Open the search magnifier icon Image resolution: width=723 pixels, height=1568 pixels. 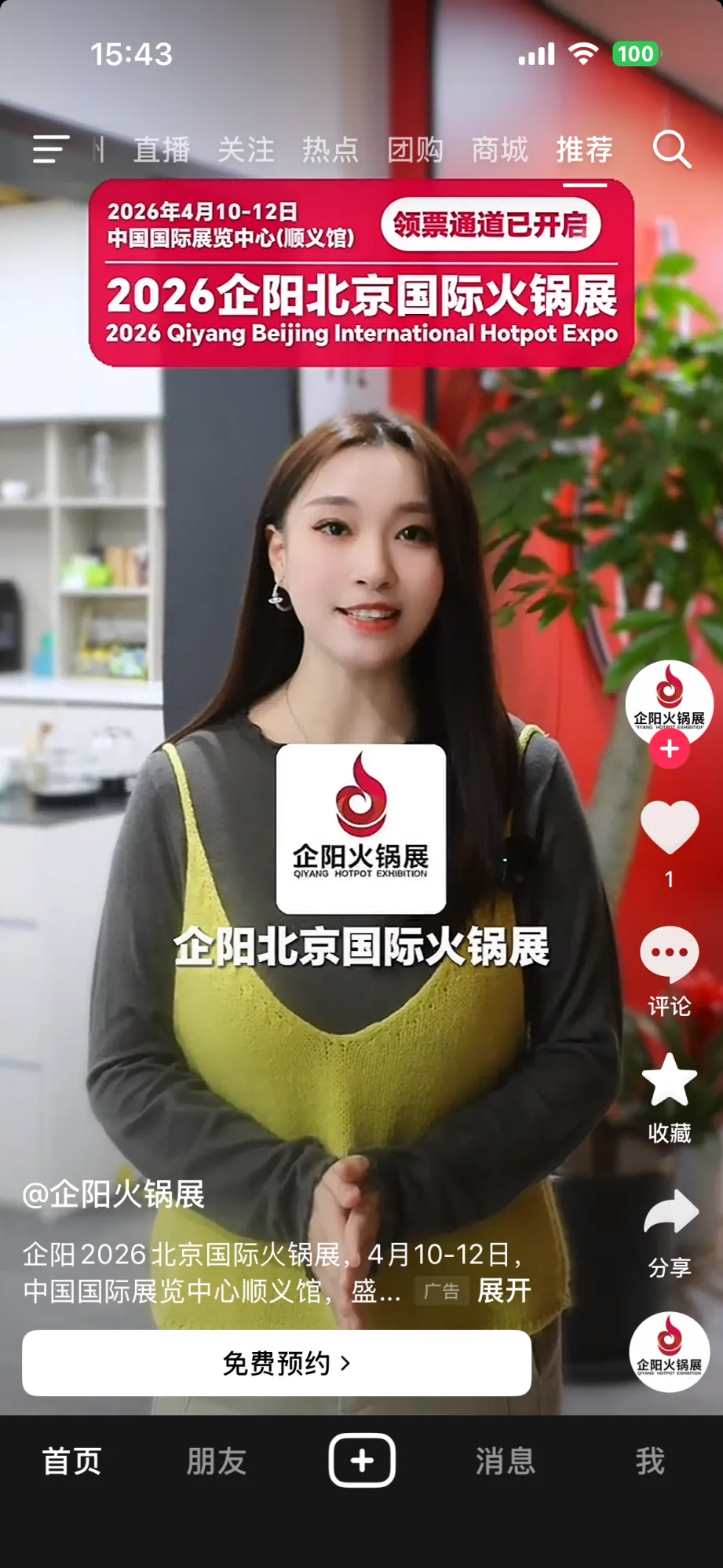pos(672,149)
